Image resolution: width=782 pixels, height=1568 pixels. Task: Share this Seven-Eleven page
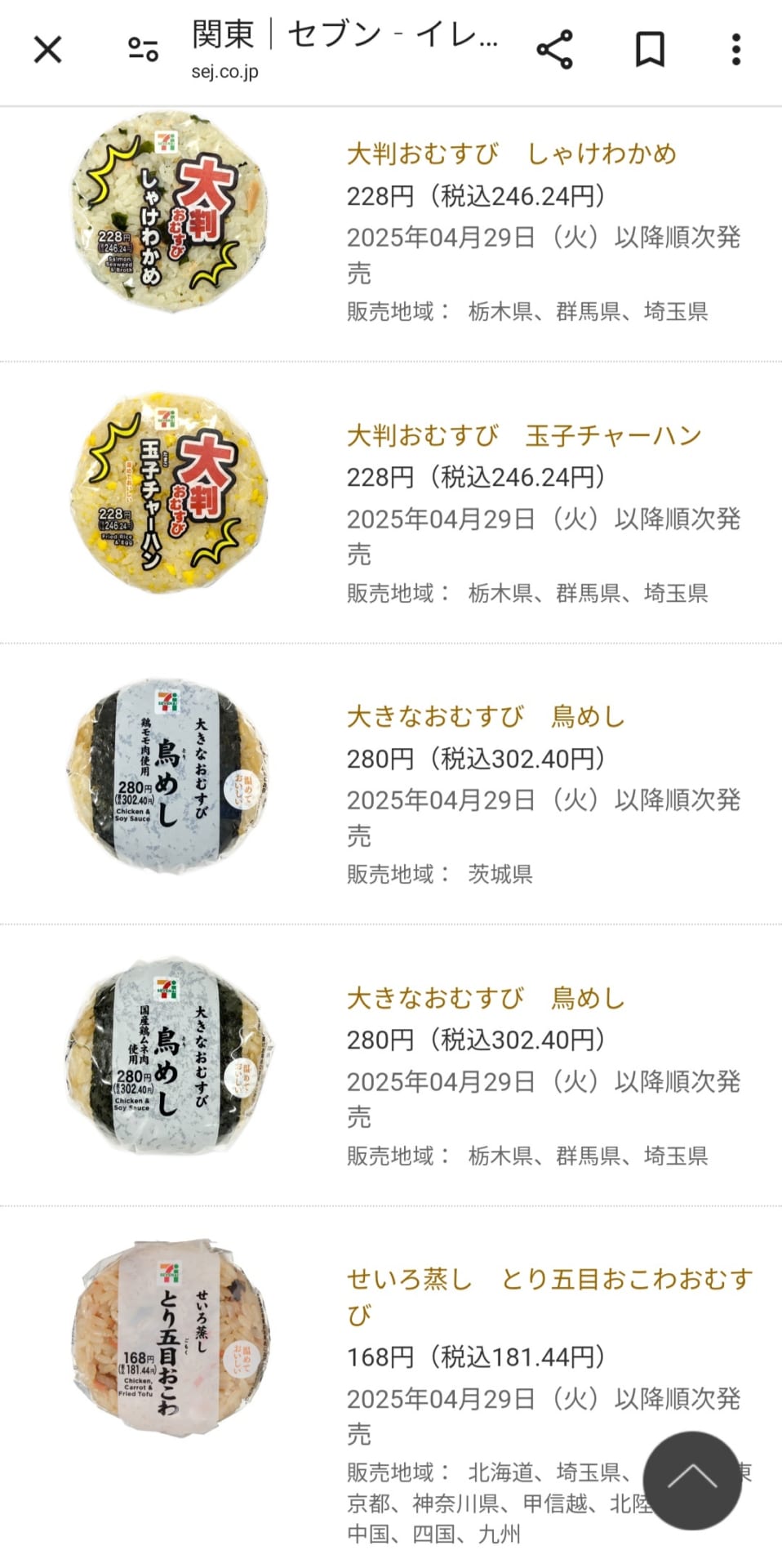[x=554, y=50]
